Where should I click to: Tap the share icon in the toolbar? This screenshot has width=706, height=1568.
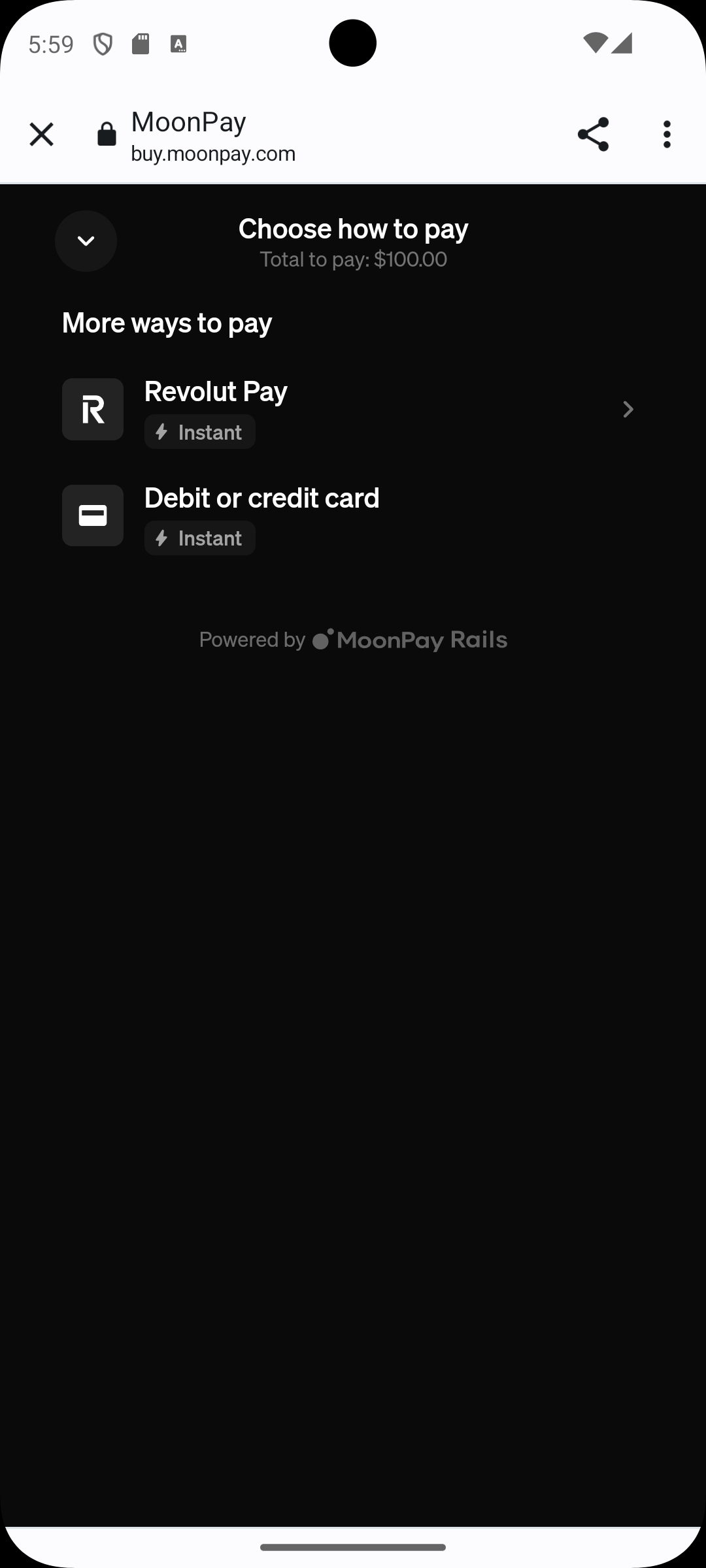[594, 134]
